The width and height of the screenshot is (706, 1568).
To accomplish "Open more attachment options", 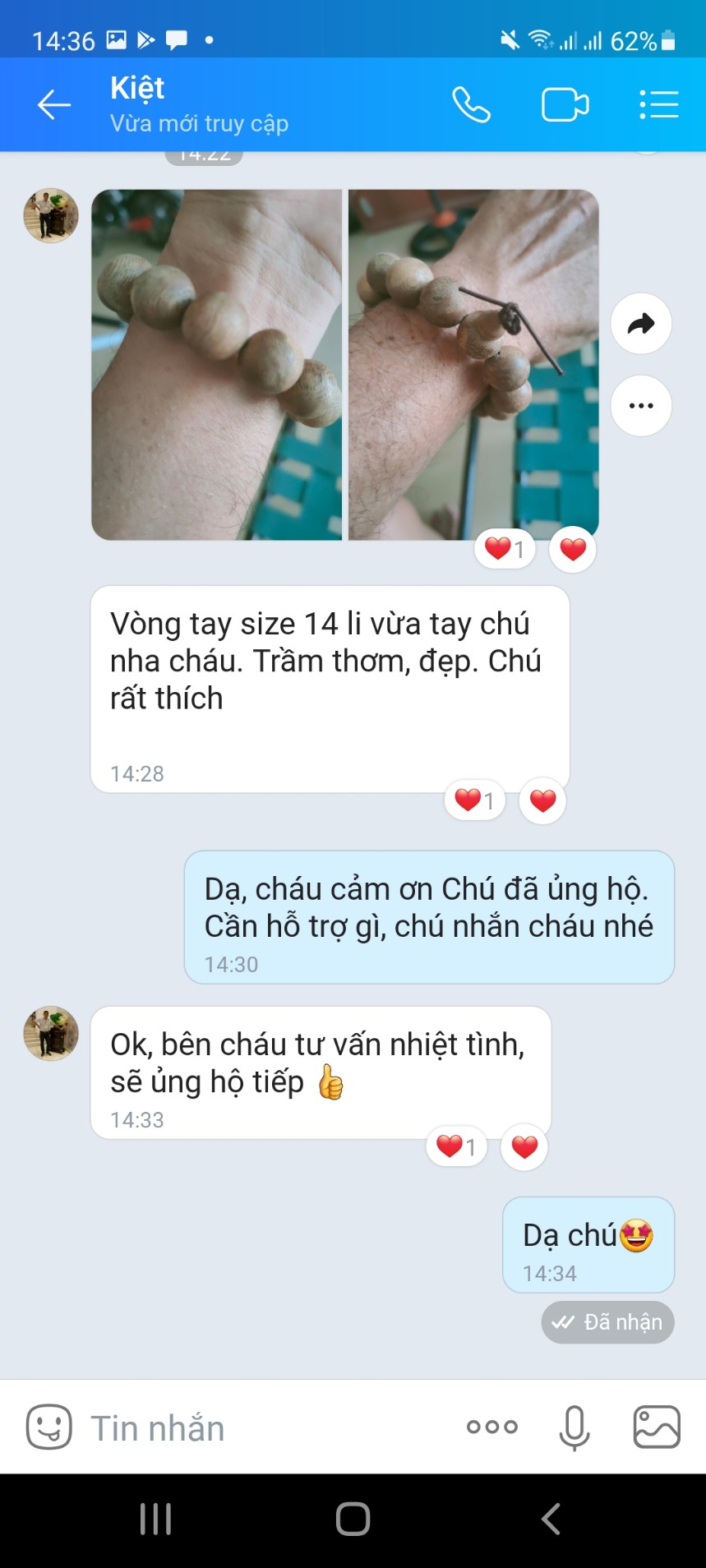I will [492, 1427].
